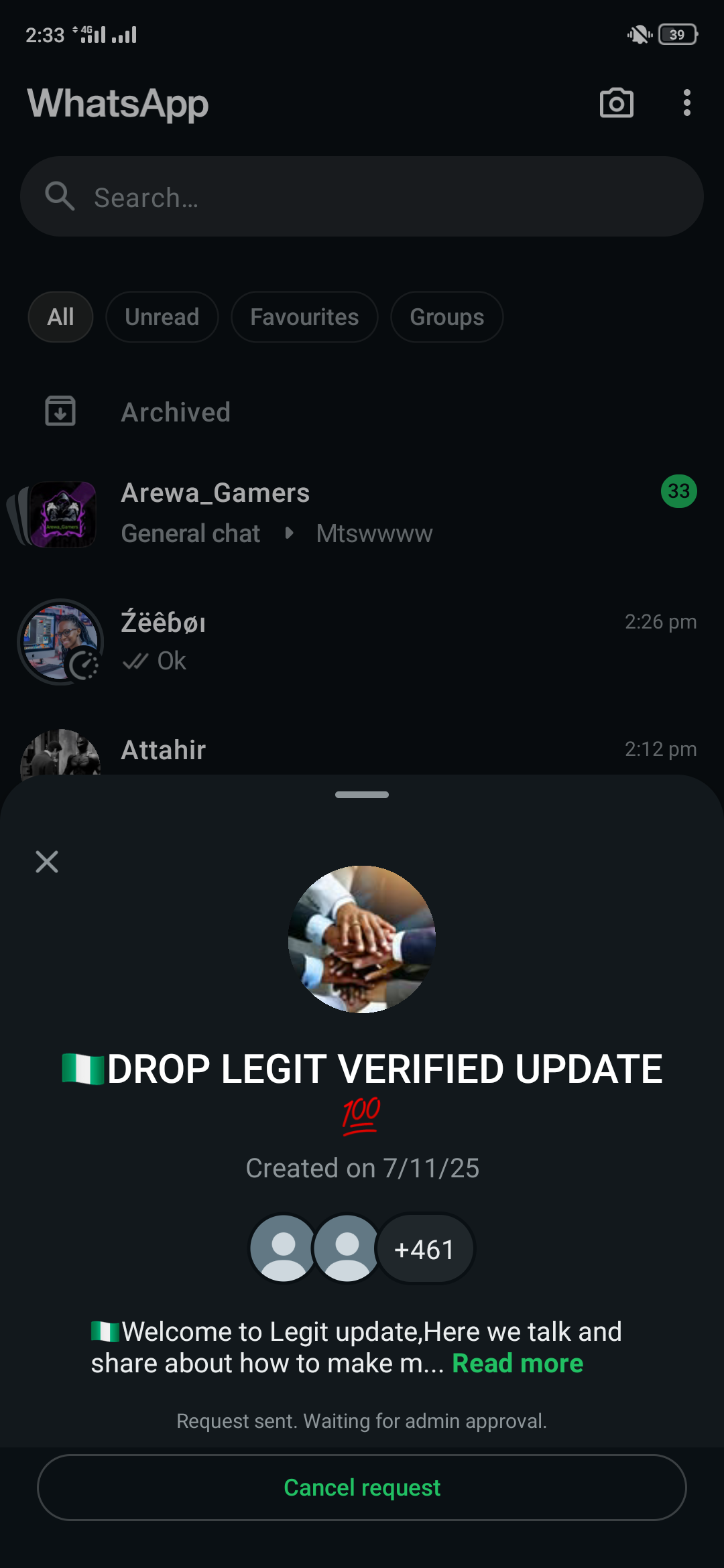Close the group invite sheet
This screenshot has height=1568, width=724.
click(x=47, y=862)
